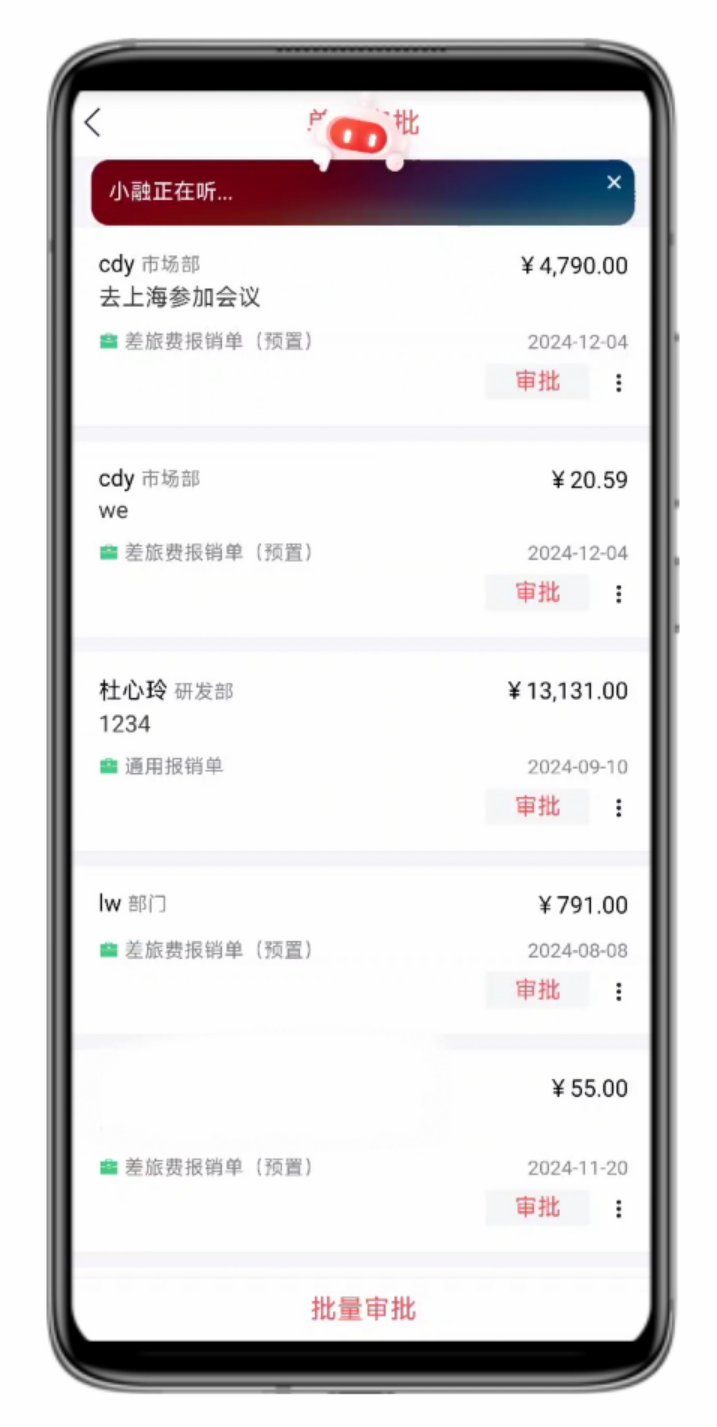
Task: Start batch approval with 批量审批
Action: point(362,1309)
